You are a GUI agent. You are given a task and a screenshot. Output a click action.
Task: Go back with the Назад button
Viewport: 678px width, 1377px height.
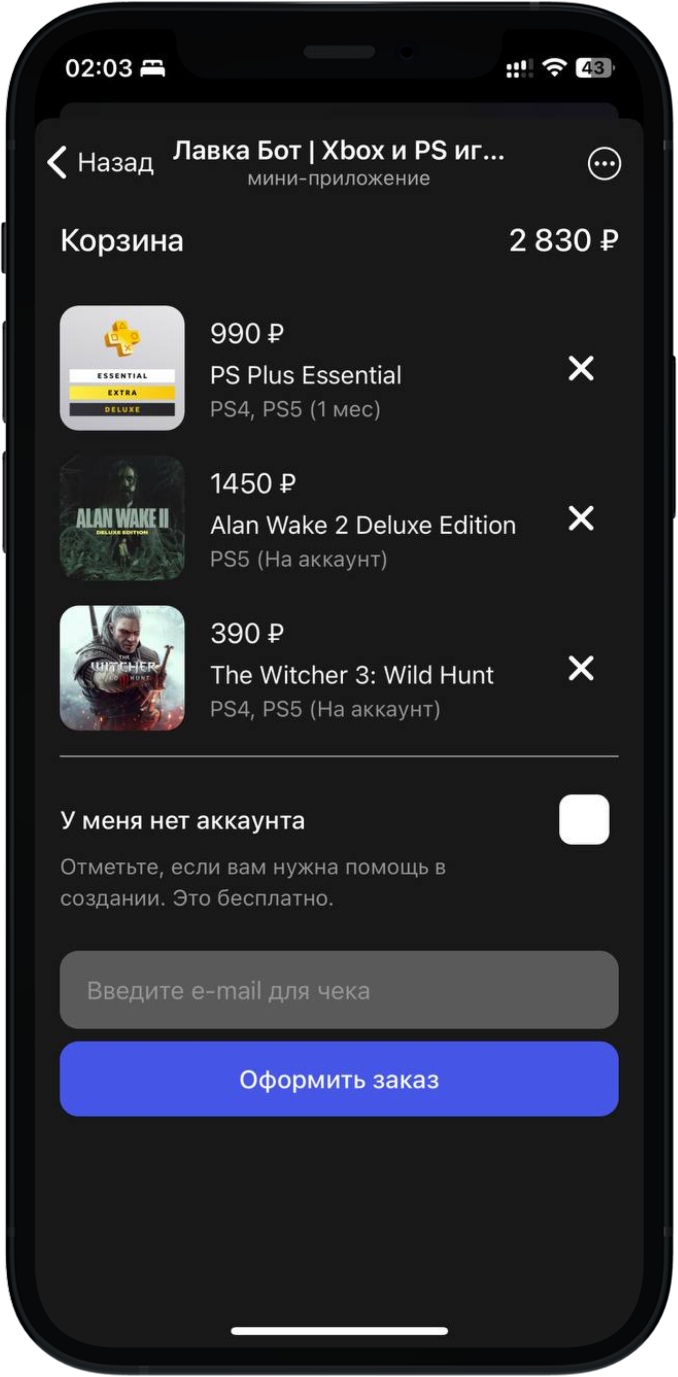click(100, 163)
